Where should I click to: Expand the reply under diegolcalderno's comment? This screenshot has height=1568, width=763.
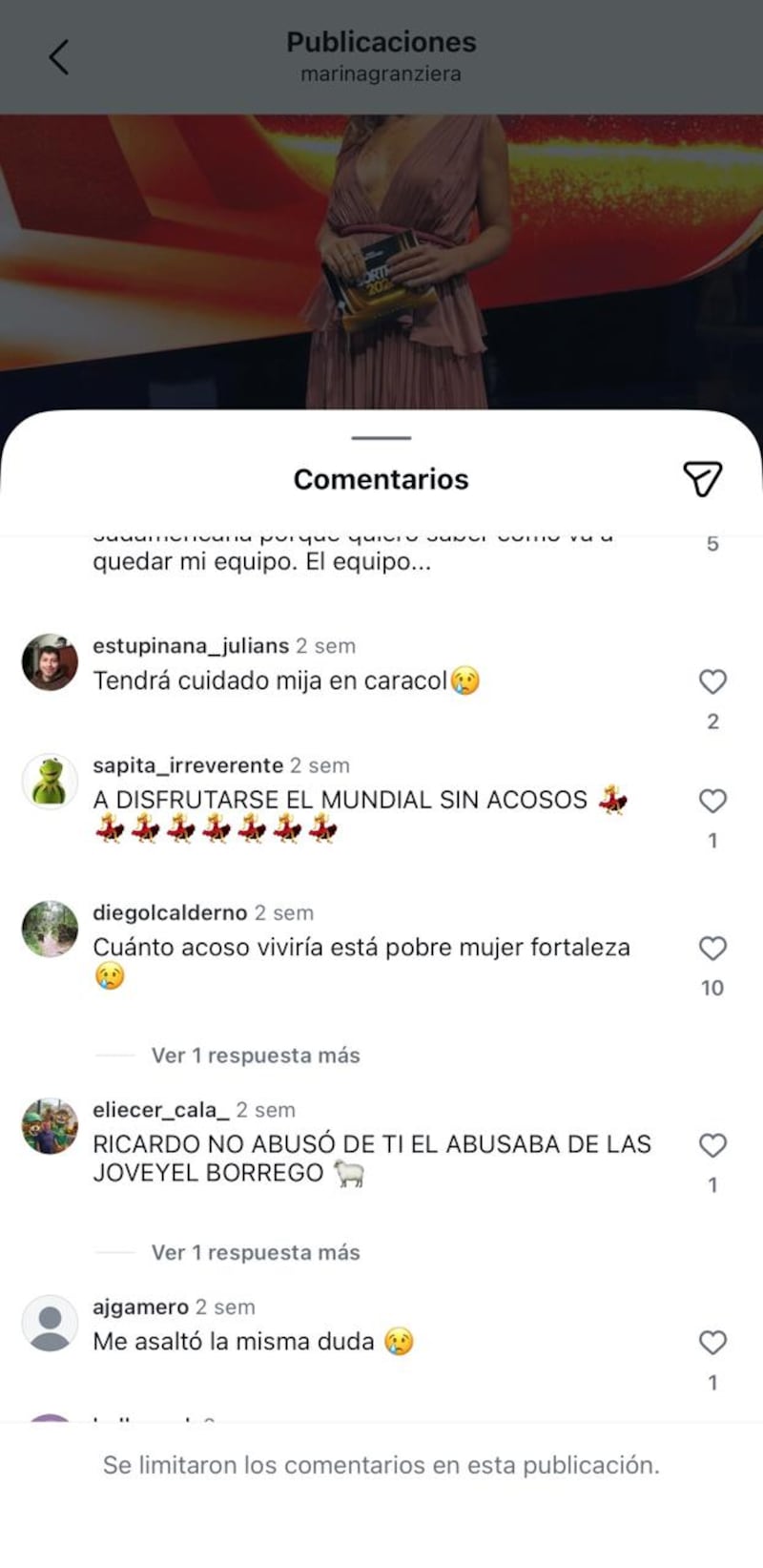(255, 1056)
